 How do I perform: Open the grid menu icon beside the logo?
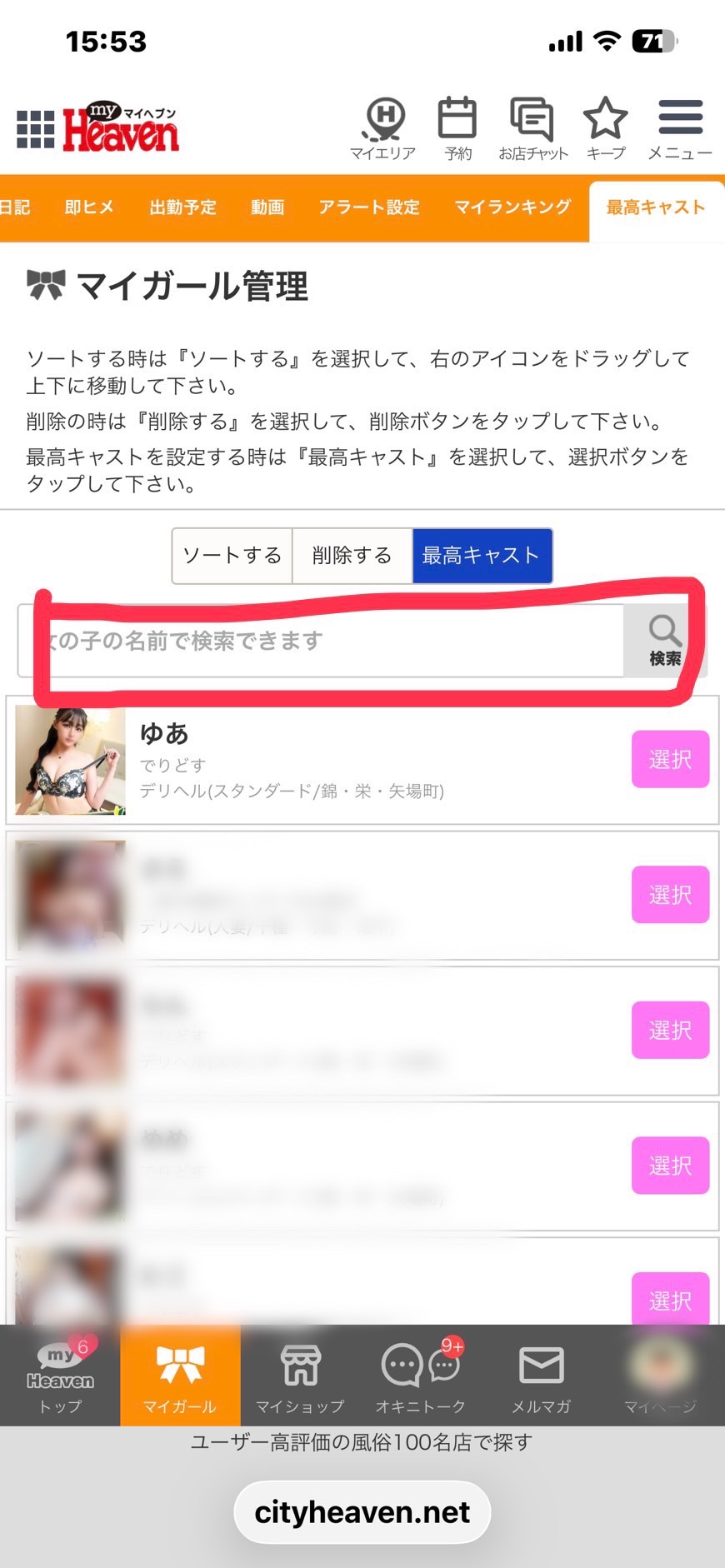tap(36, 129)
